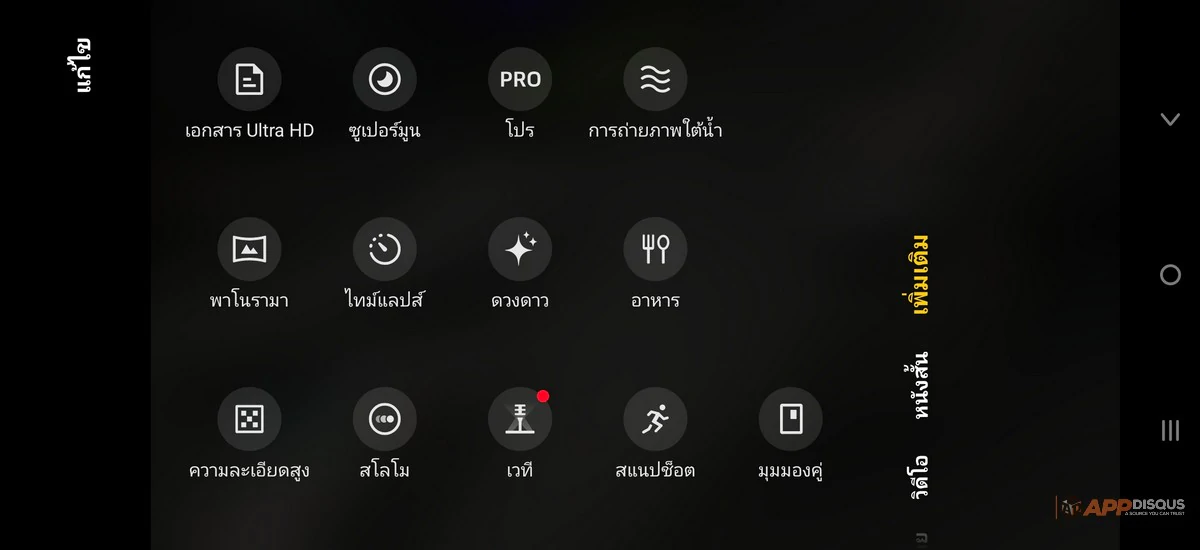Open เอกสาร Ultra HD document mode
1200x550 pixels.
point(249,80)
